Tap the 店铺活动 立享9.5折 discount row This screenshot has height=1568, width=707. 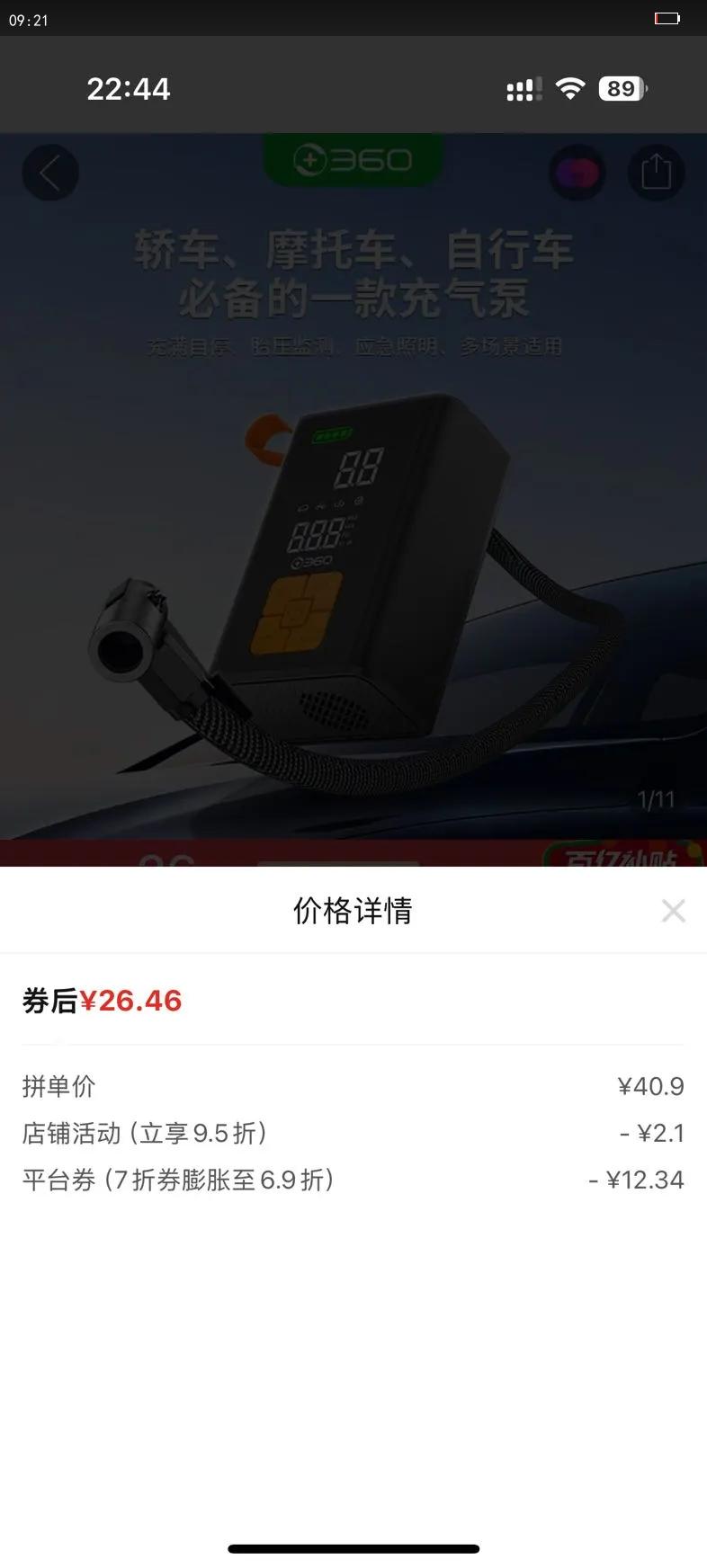tap(353, 1133)
